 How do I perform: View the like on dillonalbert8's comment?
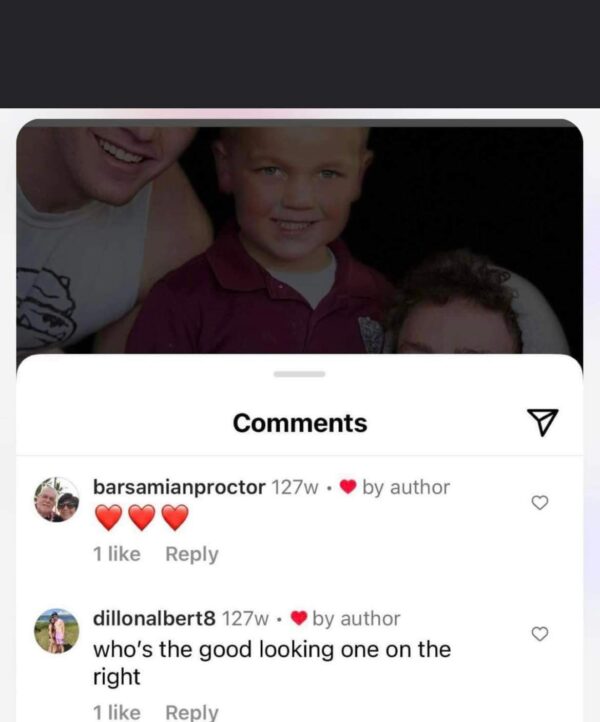pos(116,711)
